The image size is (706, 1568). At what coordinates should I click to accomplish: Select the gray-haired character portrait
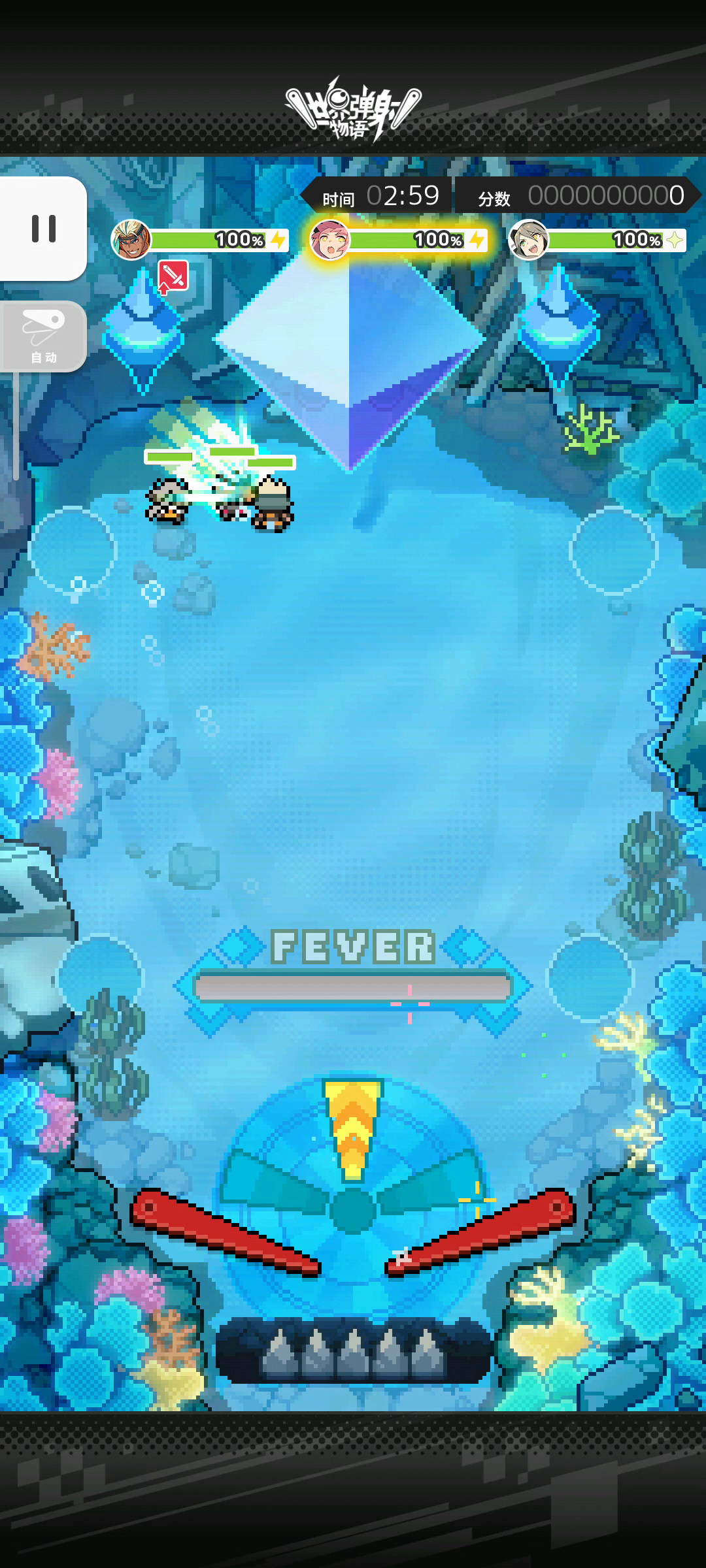coord(528,239)
